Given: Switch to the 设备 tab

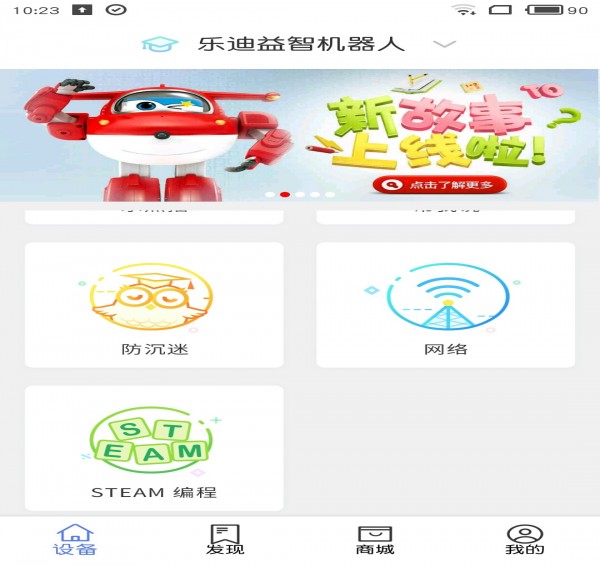Looking at the screenshot, I should tap(75, 540).
